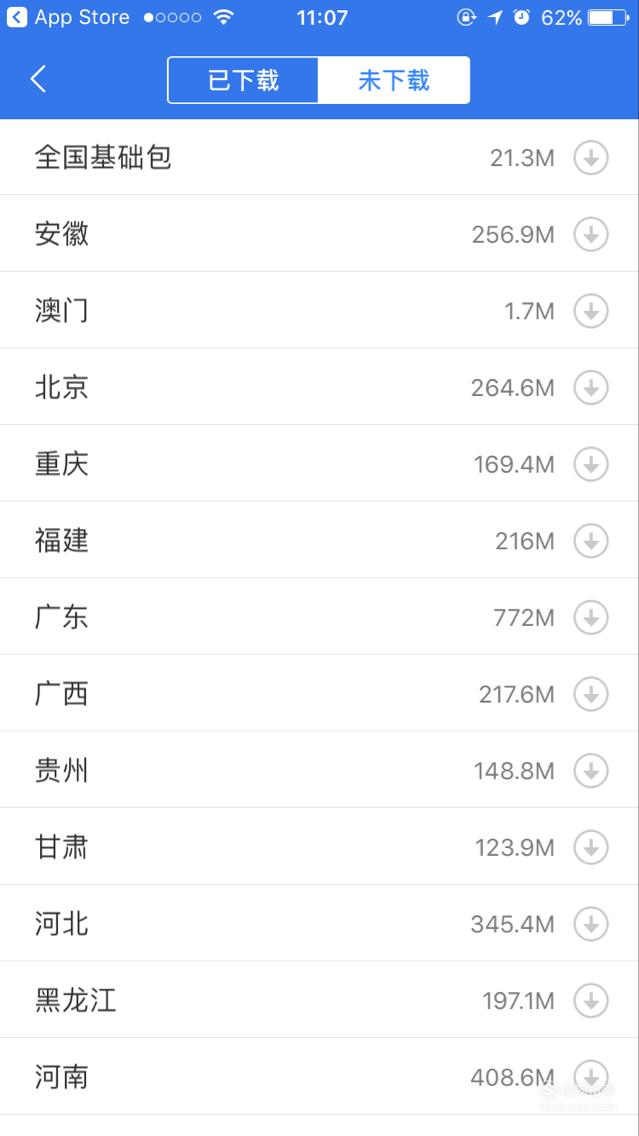This screenshot has width=639, height=1136.
Task: Download the 黑龙江 map
Action: tap(591, 1001)
